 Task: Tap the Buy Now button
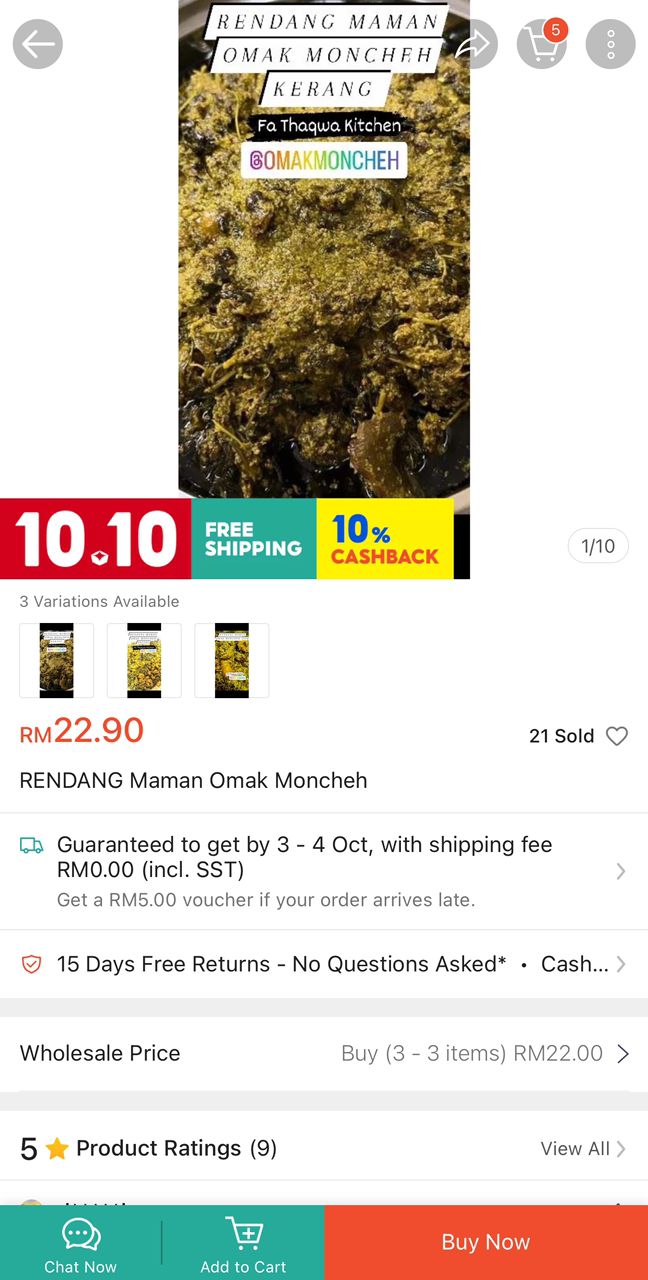[x=486, y=1242]
